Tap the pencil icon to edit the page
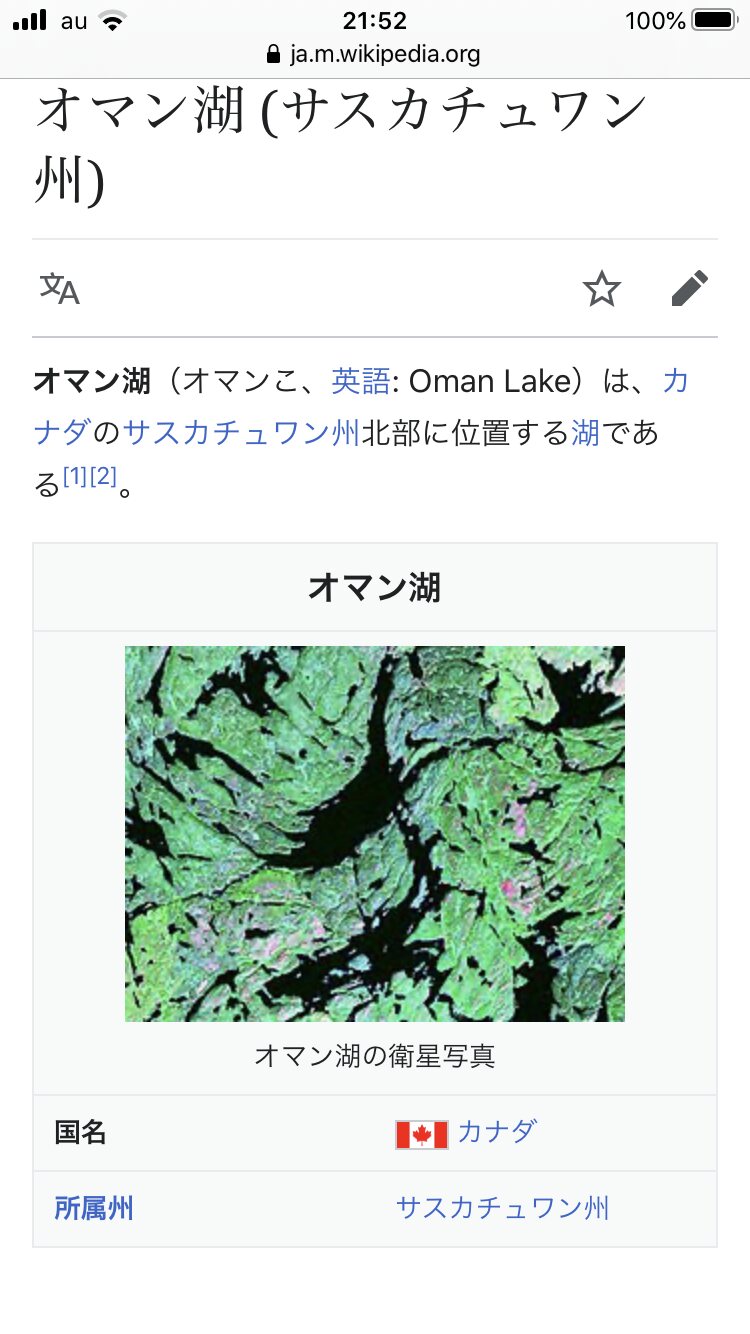Image resolution: width=750 pixels, height=1334 pixels. point(689,289)
